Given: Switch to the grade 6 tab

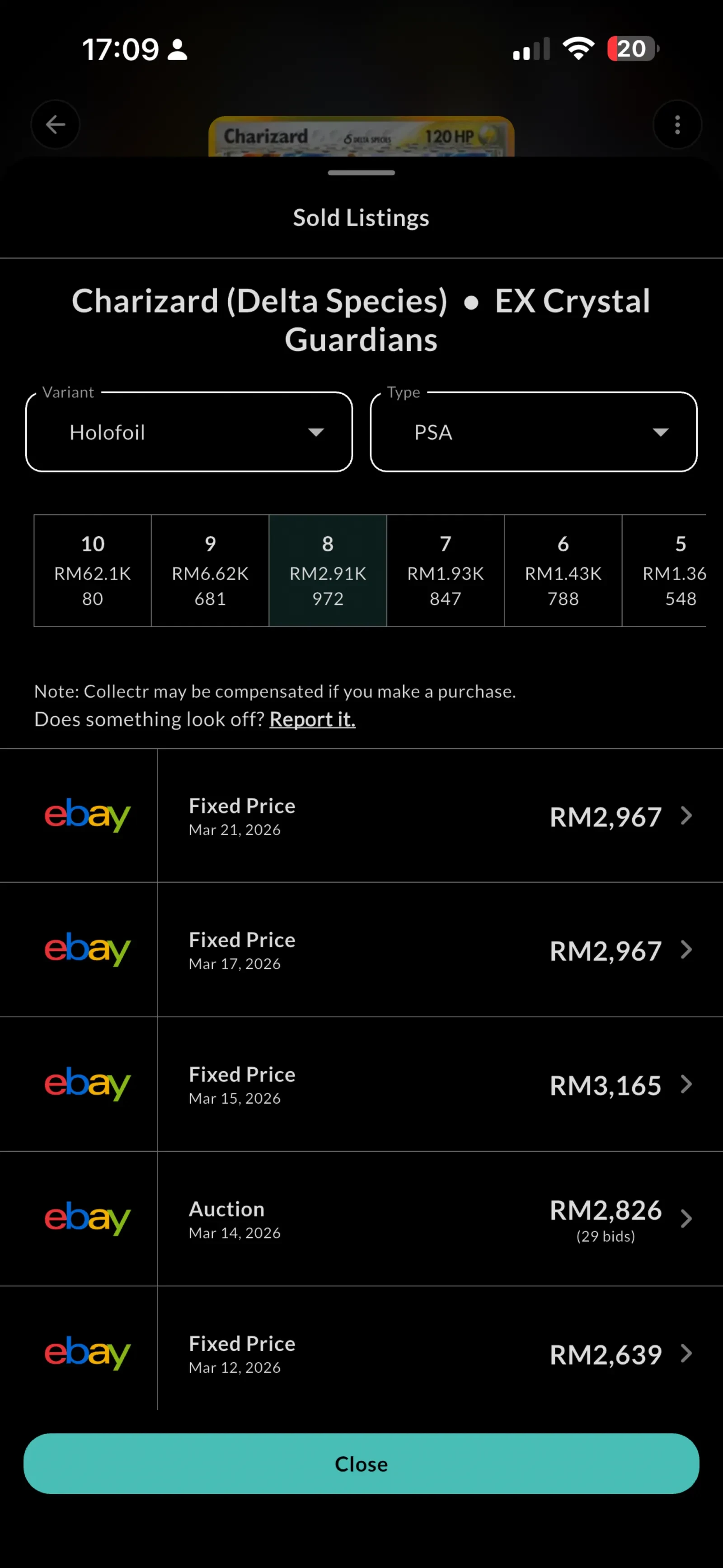Looking at the screenshot, I should point(563,570).
